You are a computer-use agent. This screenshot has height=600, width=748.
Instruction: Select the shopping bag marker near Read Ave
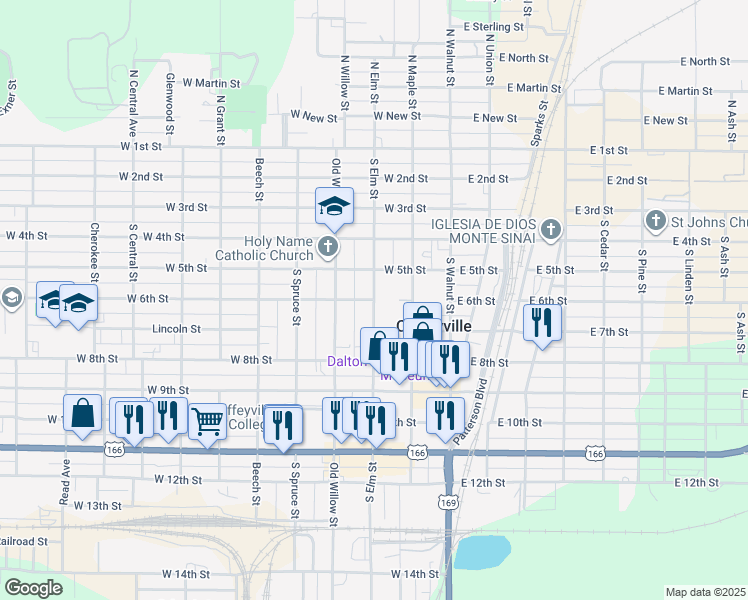click(x=84, y=411)
